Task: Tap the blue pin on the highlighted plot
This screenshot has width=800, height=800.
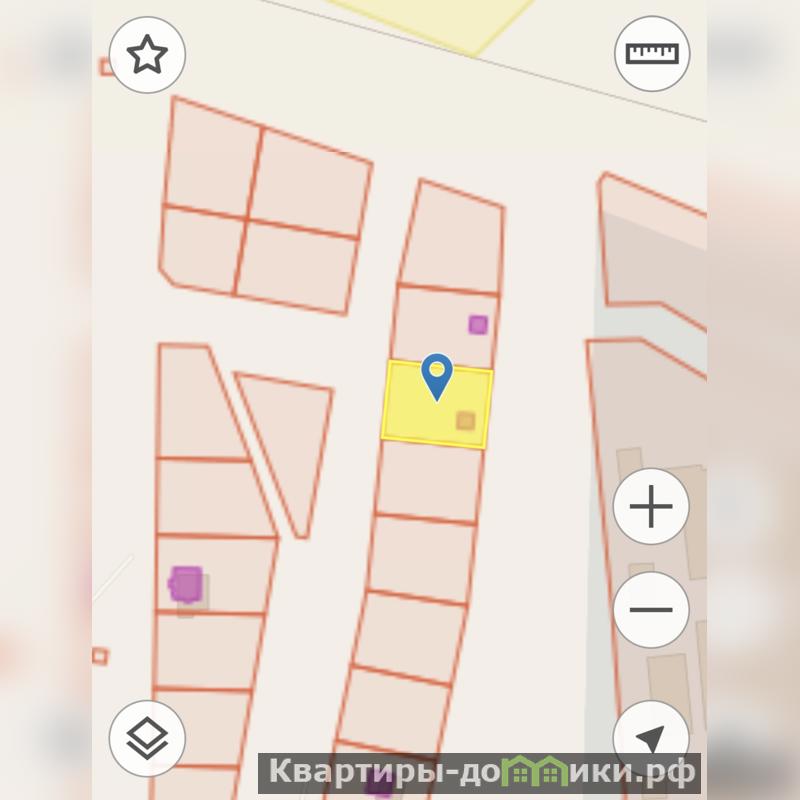Action: (437, 374)
